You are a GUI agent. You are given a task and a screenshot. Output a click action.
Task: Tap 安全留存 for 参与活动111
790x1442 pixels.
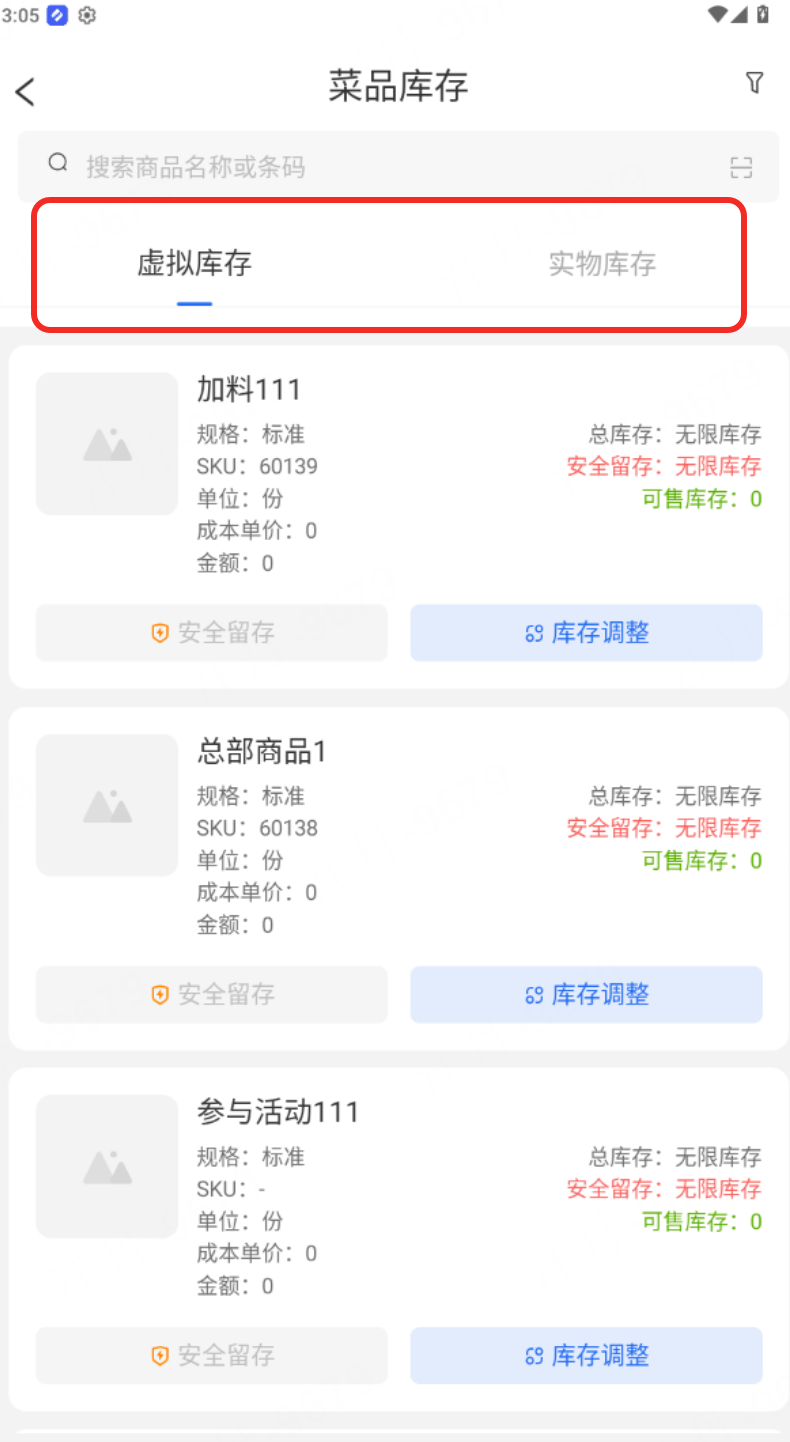click(211, 1355)
